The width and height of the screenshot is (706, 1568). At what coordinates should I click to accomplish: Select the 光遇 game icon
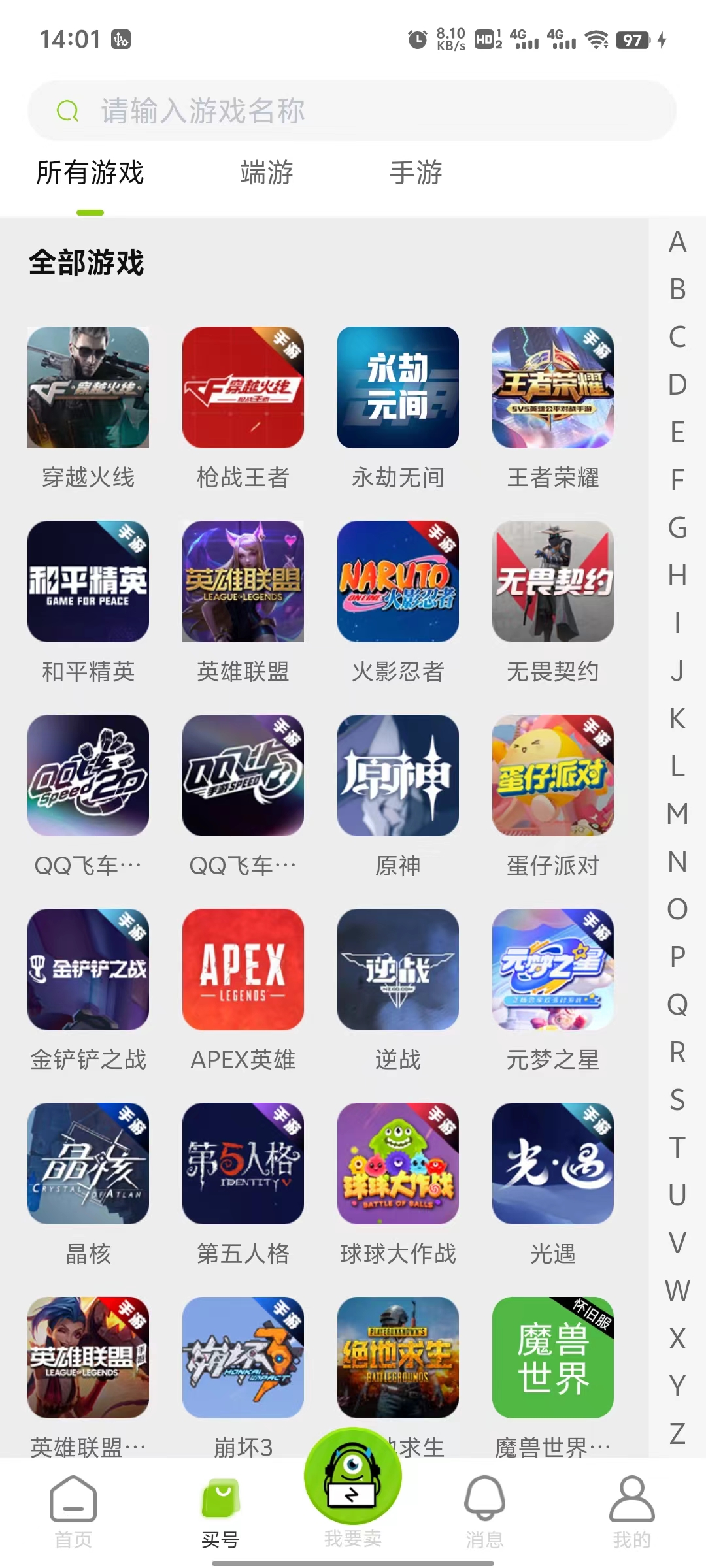[x=552, y=1164]
